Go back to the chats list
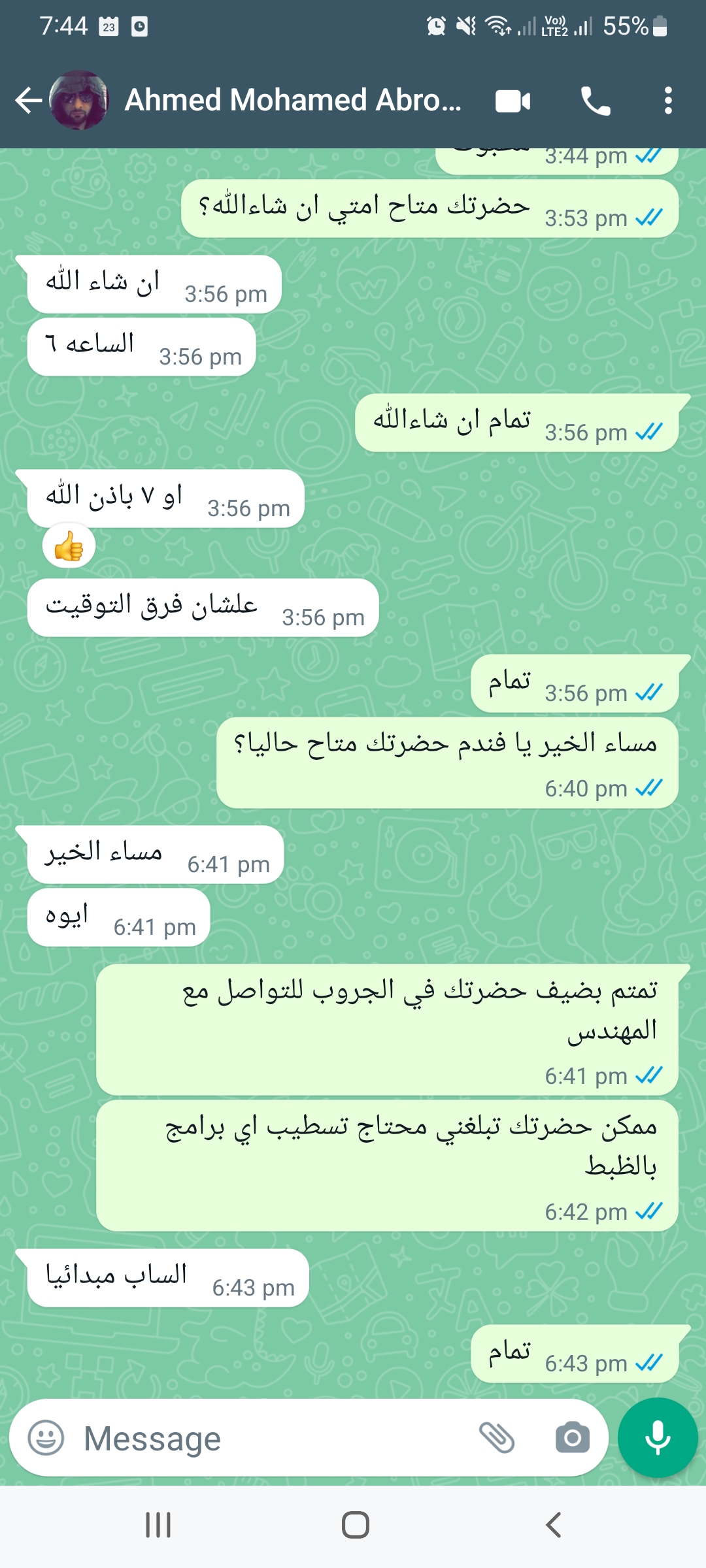This screenshot has width=706, height=1568. coord(28,101)
